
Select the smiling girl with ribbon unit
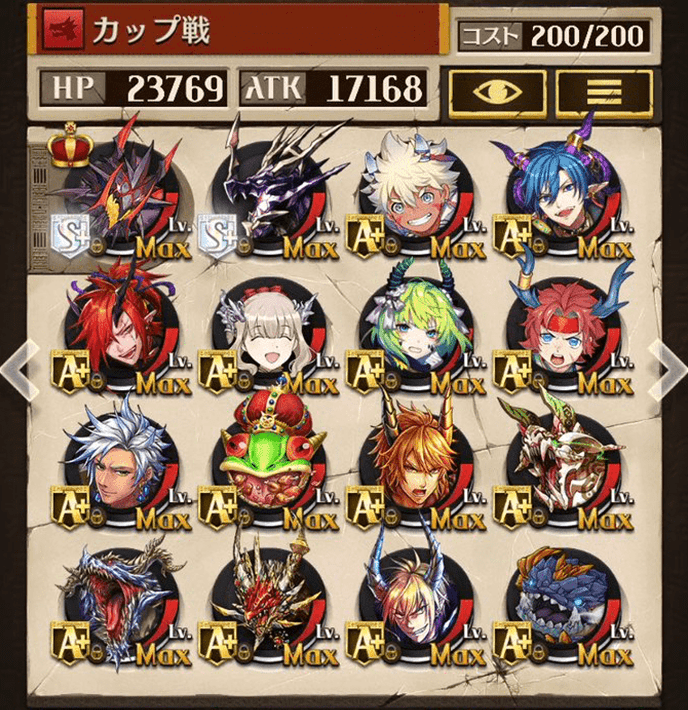(x=268, y=329)
